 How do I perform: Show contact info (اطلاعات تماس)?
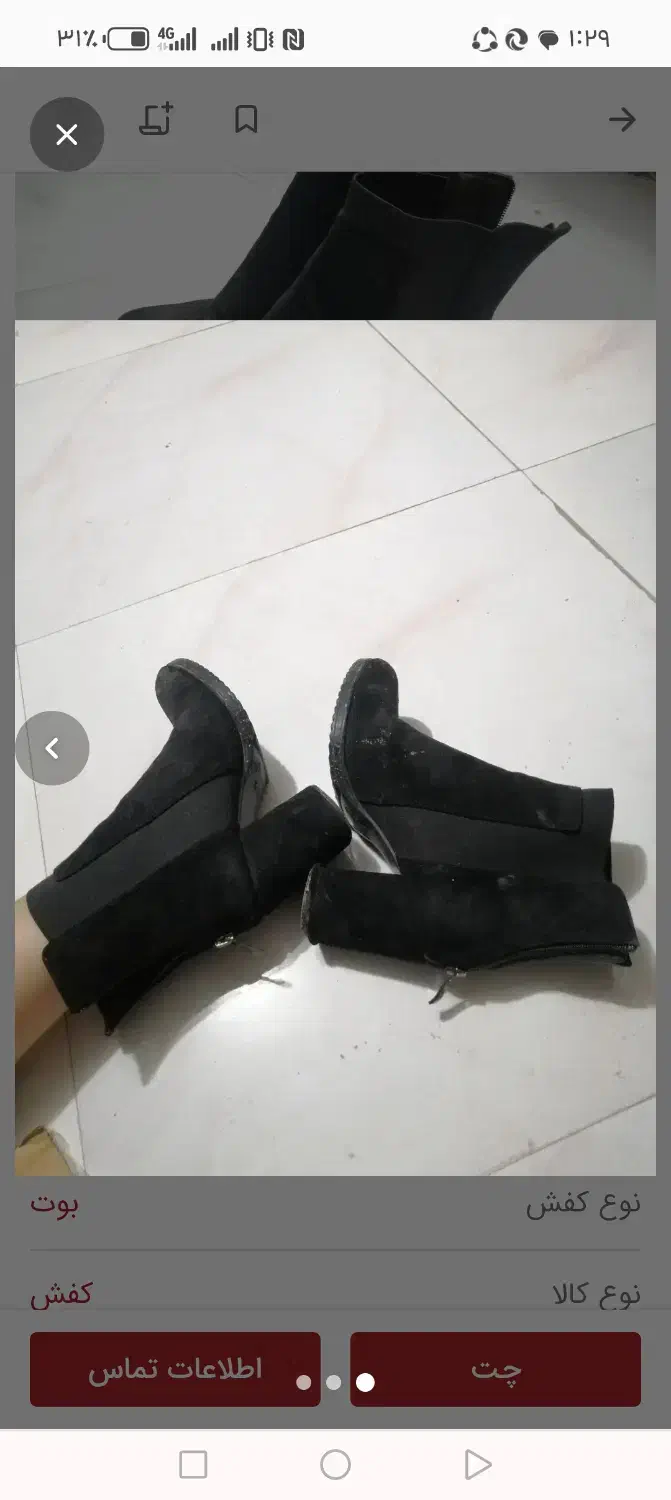175,1369
